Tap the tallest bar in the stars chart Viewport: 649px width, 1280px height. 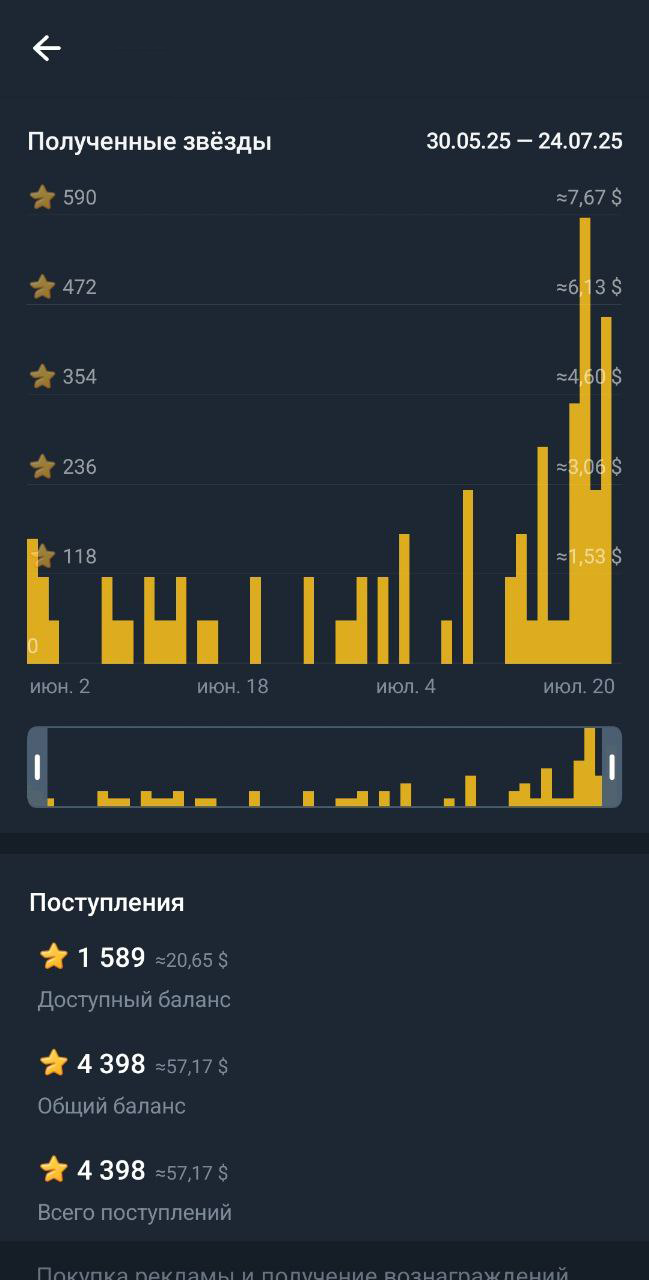(585, 440)
